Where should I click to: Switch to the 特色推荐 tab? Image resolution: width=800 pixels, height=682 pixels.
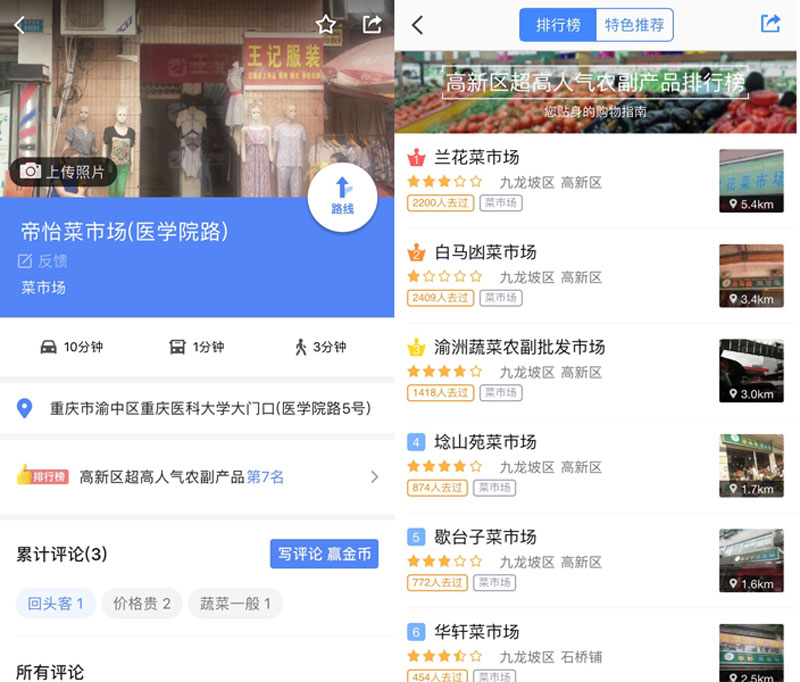coord(634,25)
